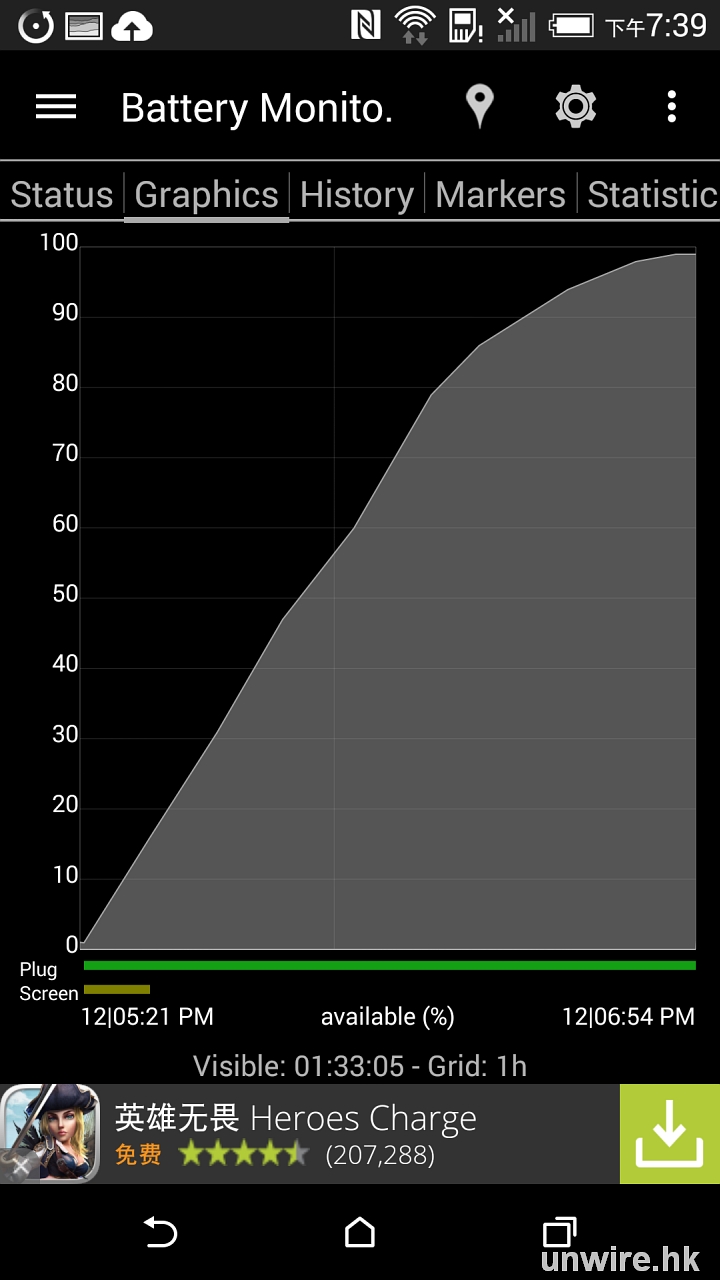This screenshot has width=720, height=1280.
Task: Open the three-dot overflow menu
Action: pyautogui.click(x=671, y=106)
